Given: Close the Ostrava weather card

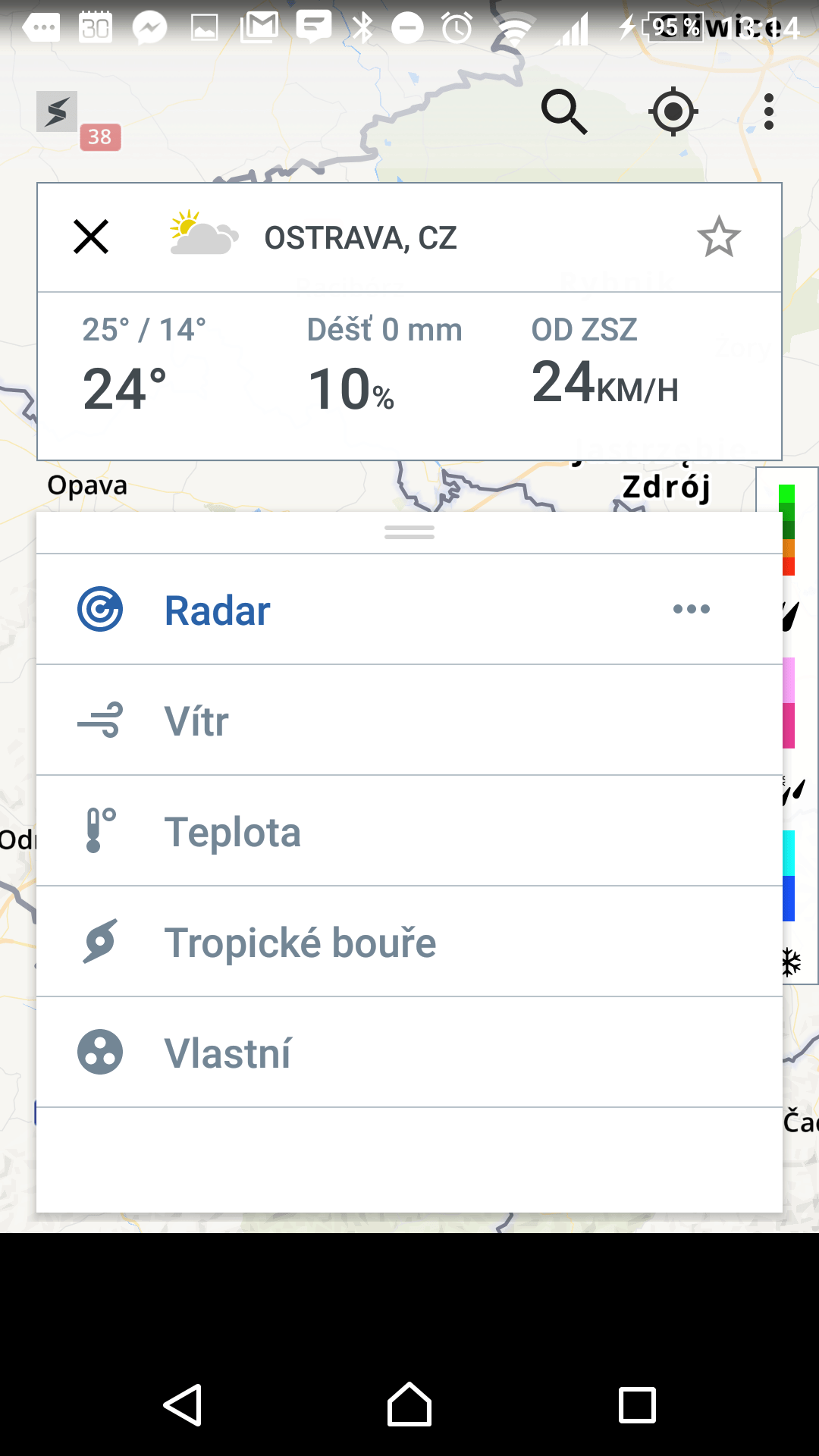Looking at the screenshot, I should click(x=91, y=237).
